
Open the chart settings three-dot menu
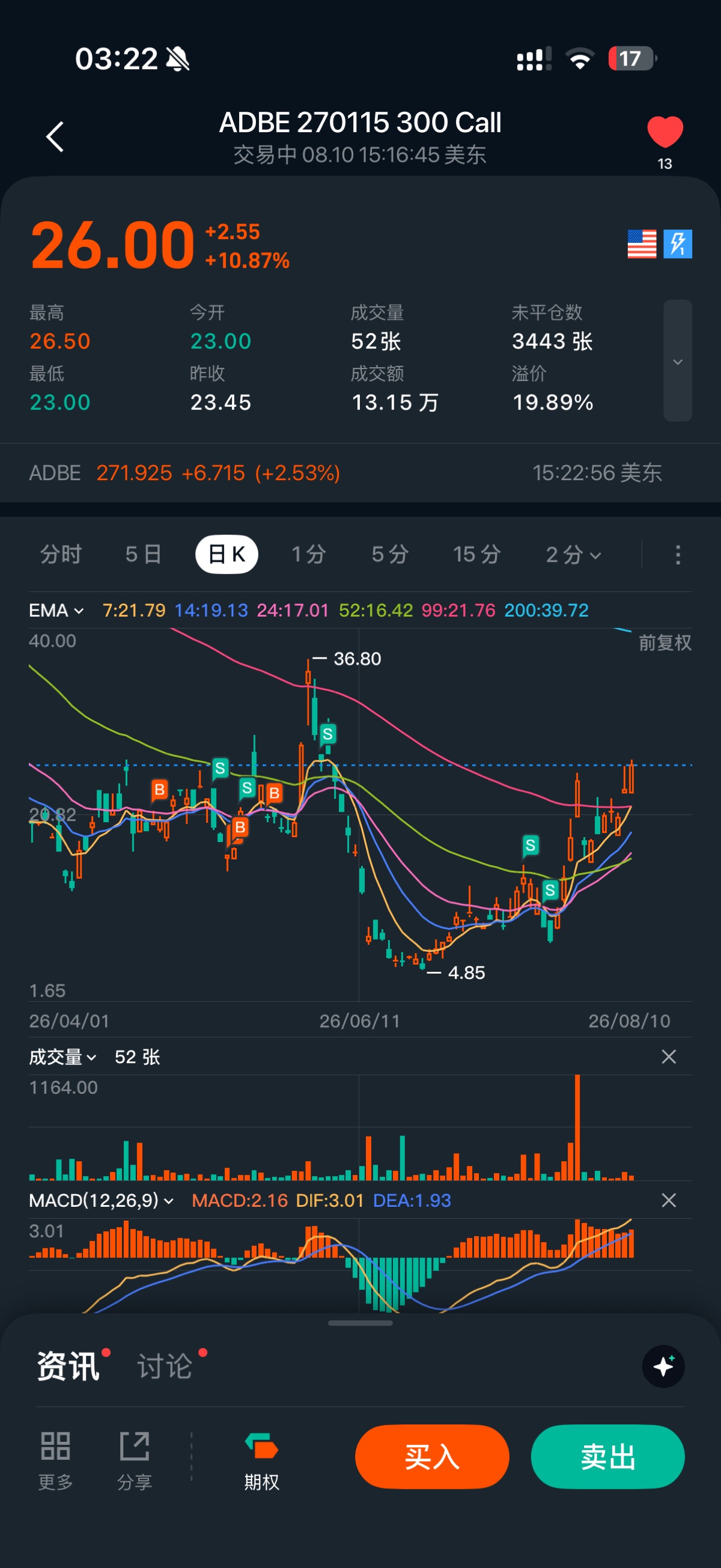(678, 555)
